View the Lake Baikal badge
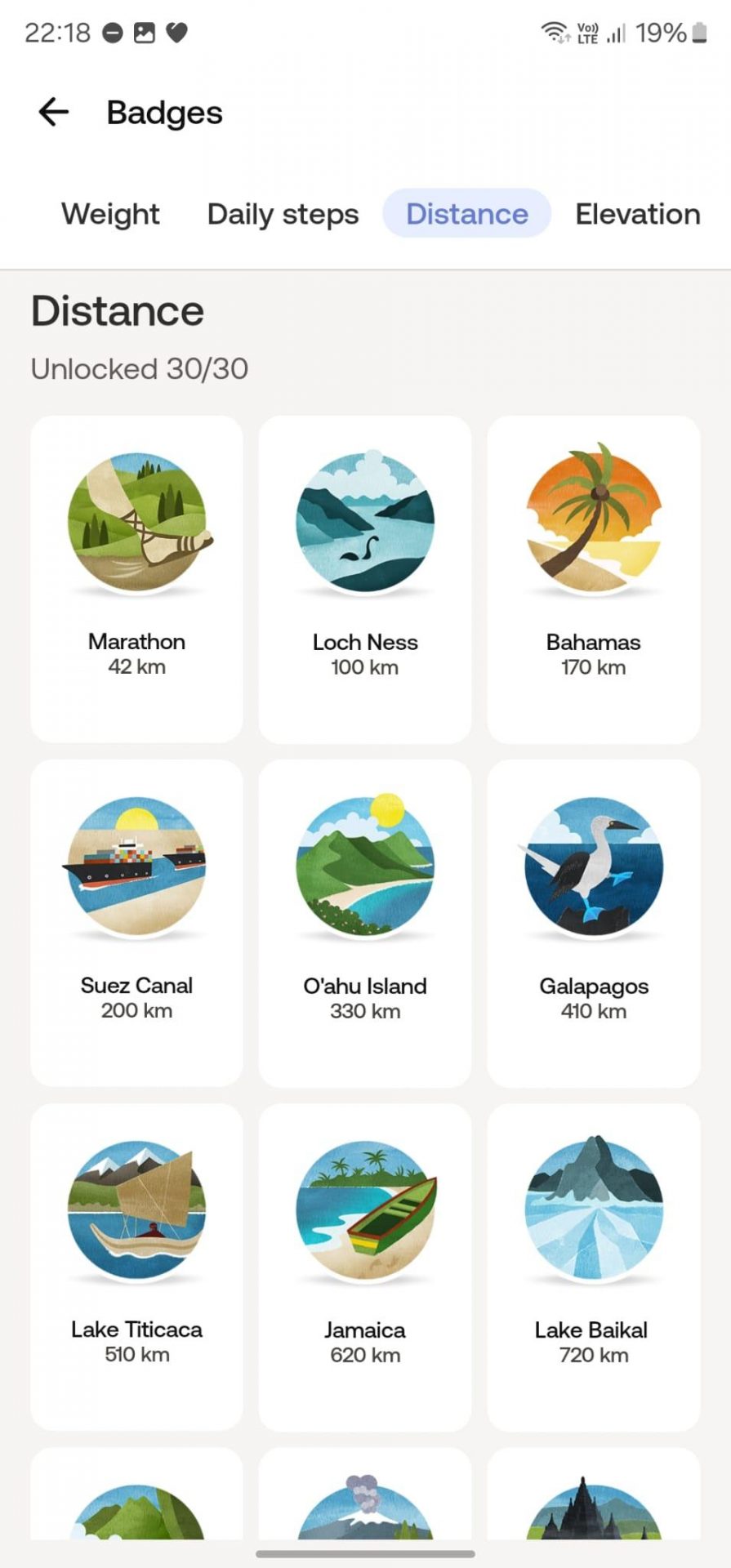Viewport: 731px width, 1568px height. click(594, 1266)
